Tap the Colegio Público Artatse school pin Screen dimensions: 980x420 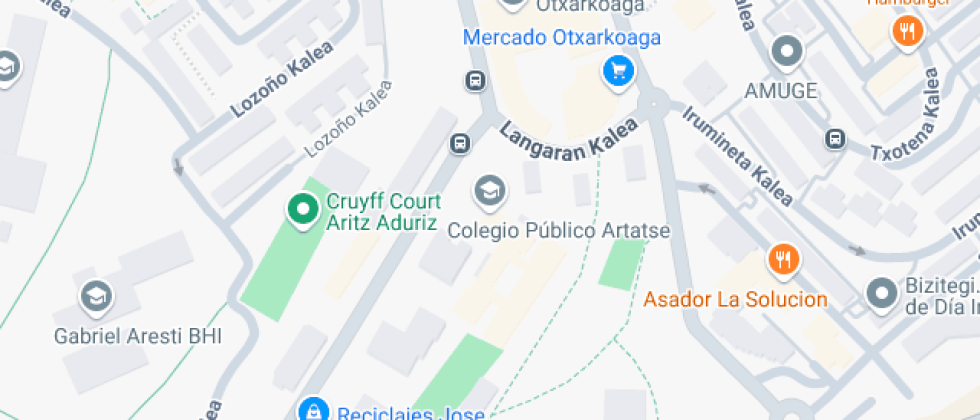[489, 190]
